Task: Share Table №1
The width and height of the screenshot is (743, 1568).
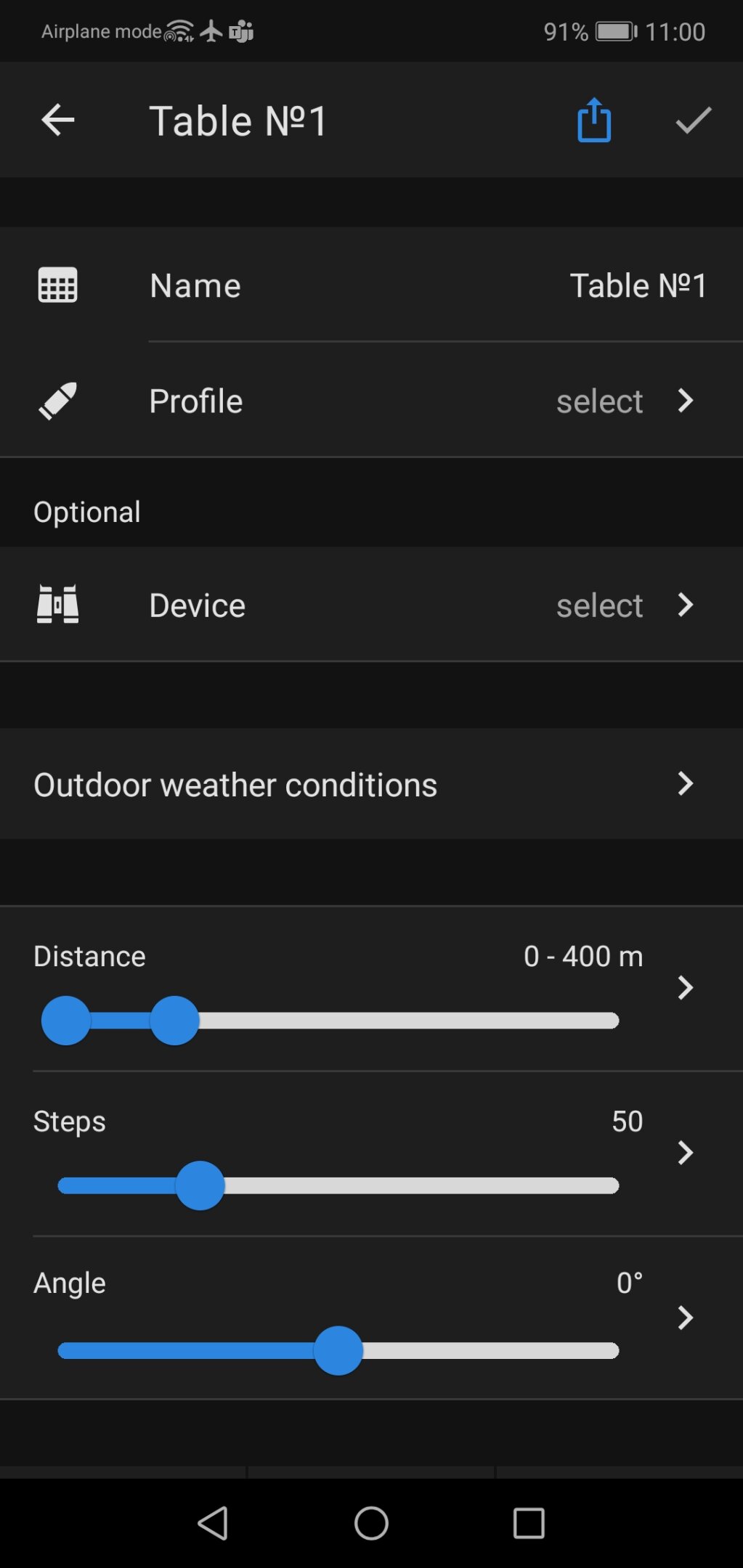Action: pos(593,121)
